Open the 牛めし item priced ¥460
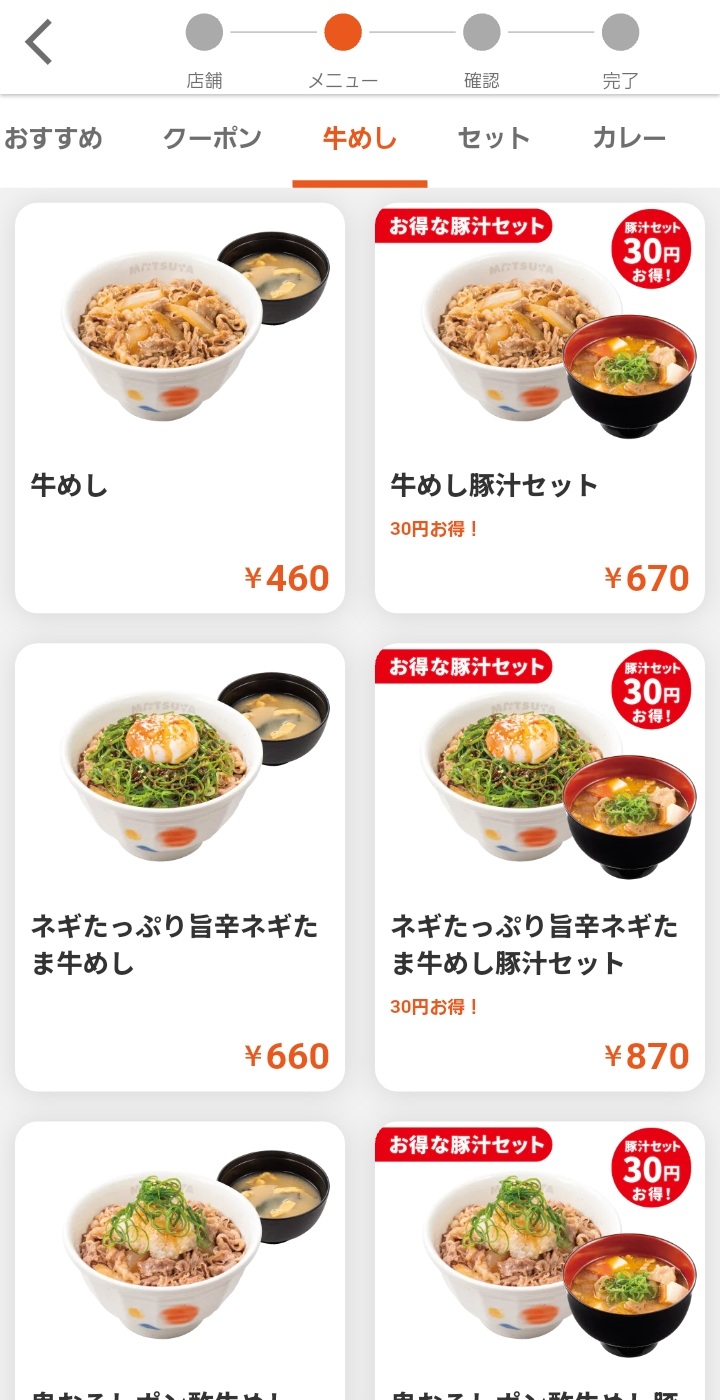Viewport: 720px width, 1400px height. 180,408
